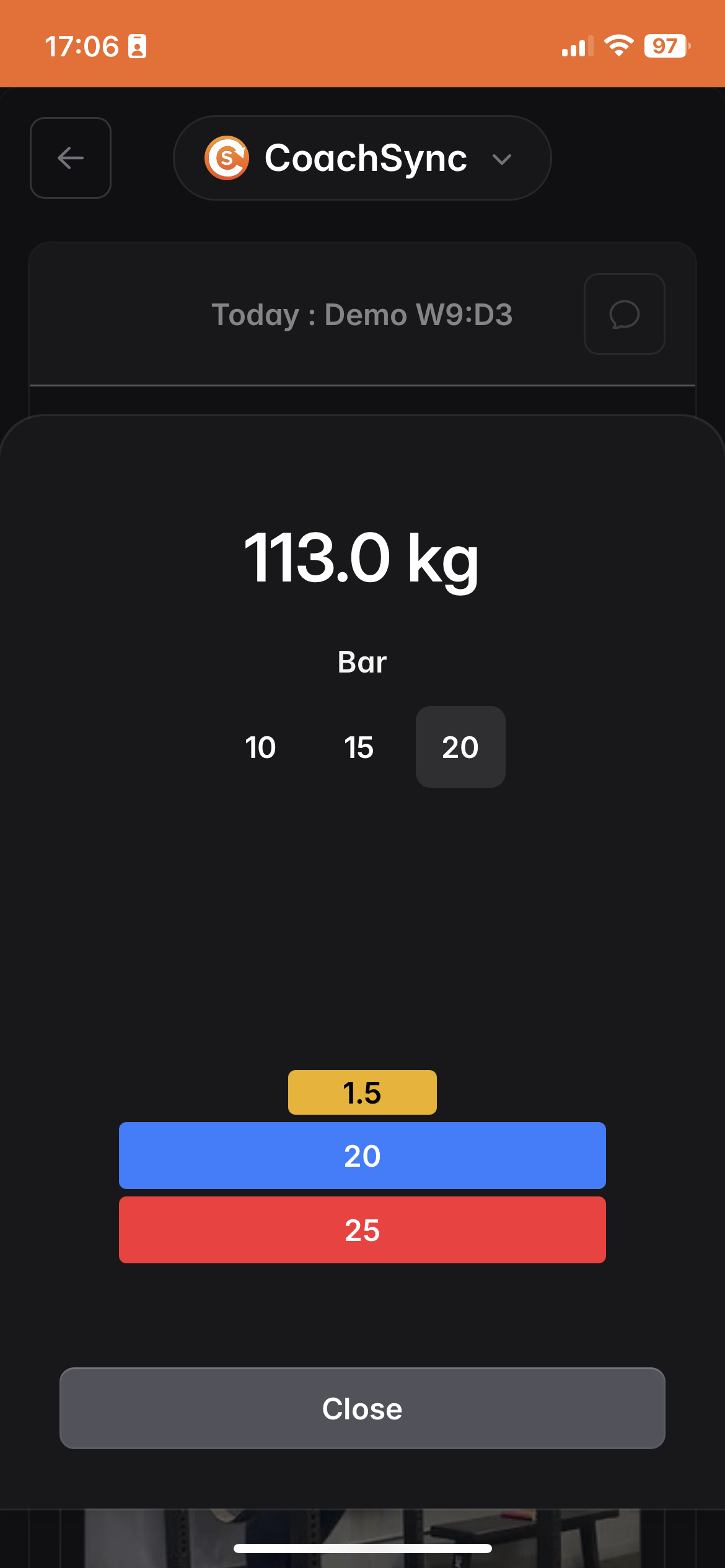Screen dimensions: 725x1568
Task: Tap the Today : Demo W9:D3 header
Action: point(362,314)
